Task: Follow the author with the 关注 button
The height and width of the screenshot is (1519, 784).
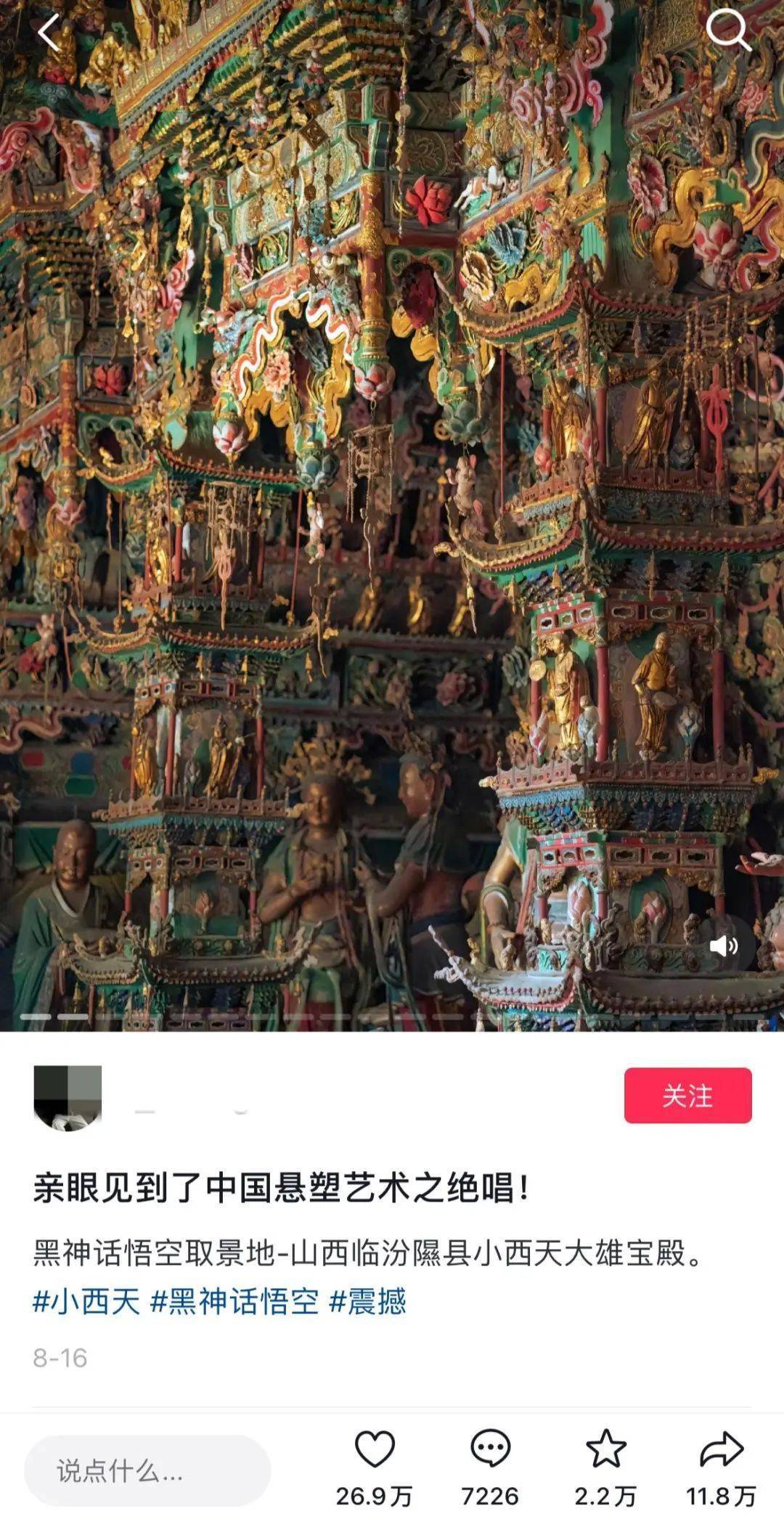Action: 687,1095
